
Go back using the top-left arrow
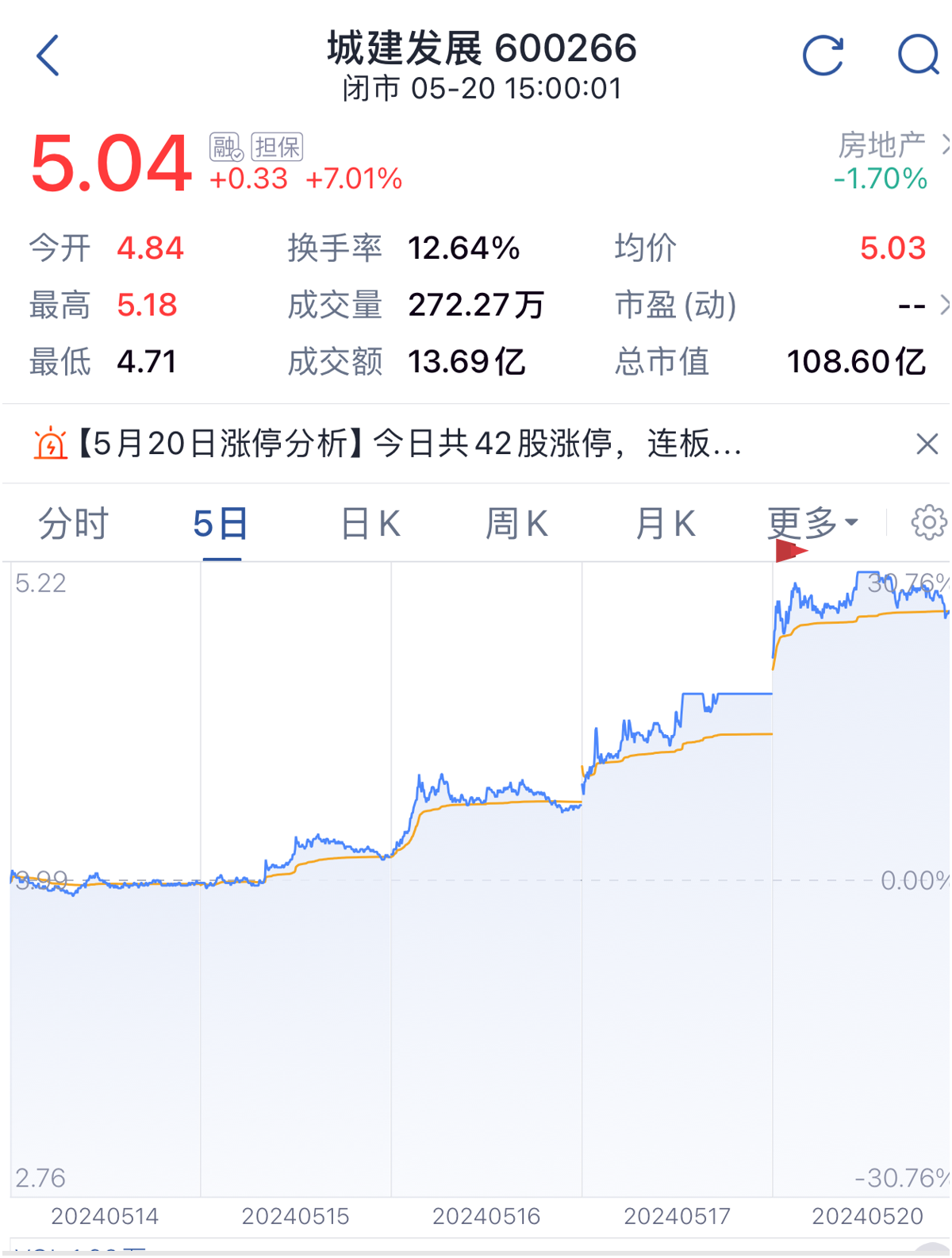coord(48,56)
